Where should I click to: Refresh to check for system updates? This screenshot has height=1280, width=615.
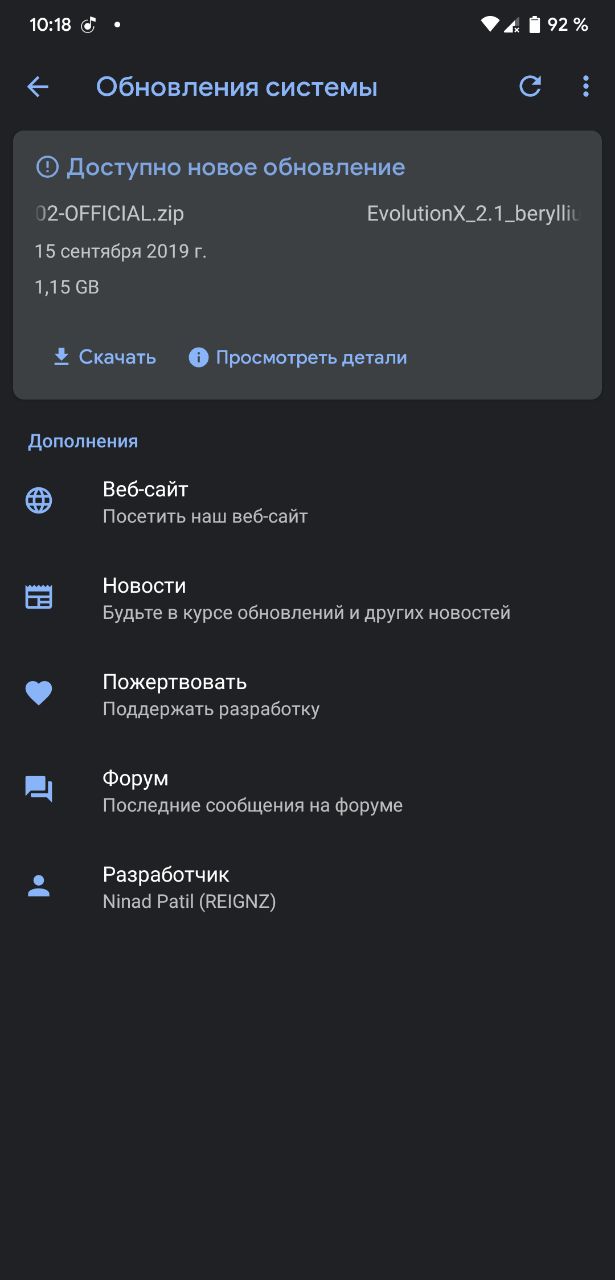530,87
